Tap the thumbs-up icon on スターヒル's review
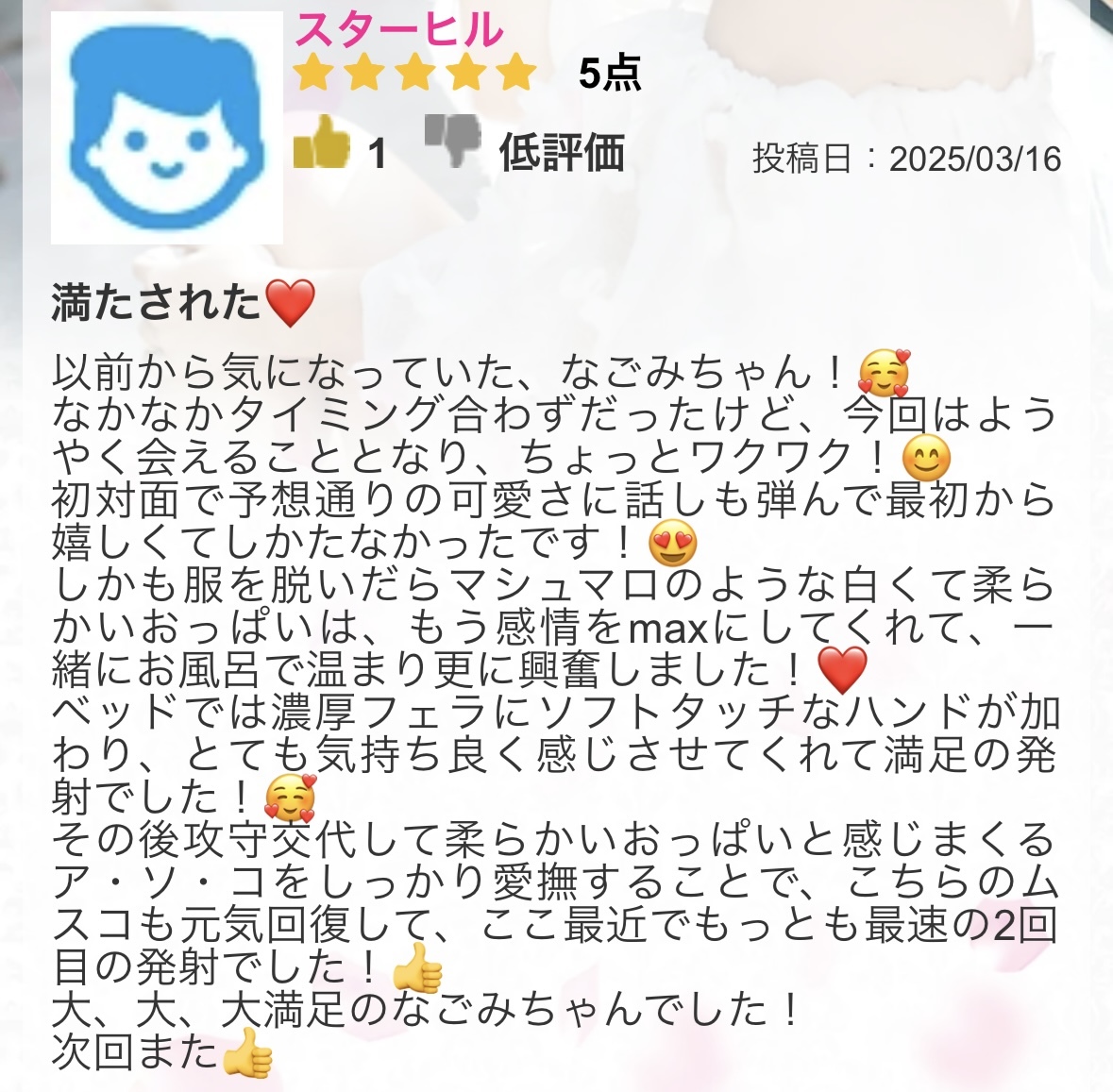1113x1092 pixels. pyautogui.click(x=321, y=144)
